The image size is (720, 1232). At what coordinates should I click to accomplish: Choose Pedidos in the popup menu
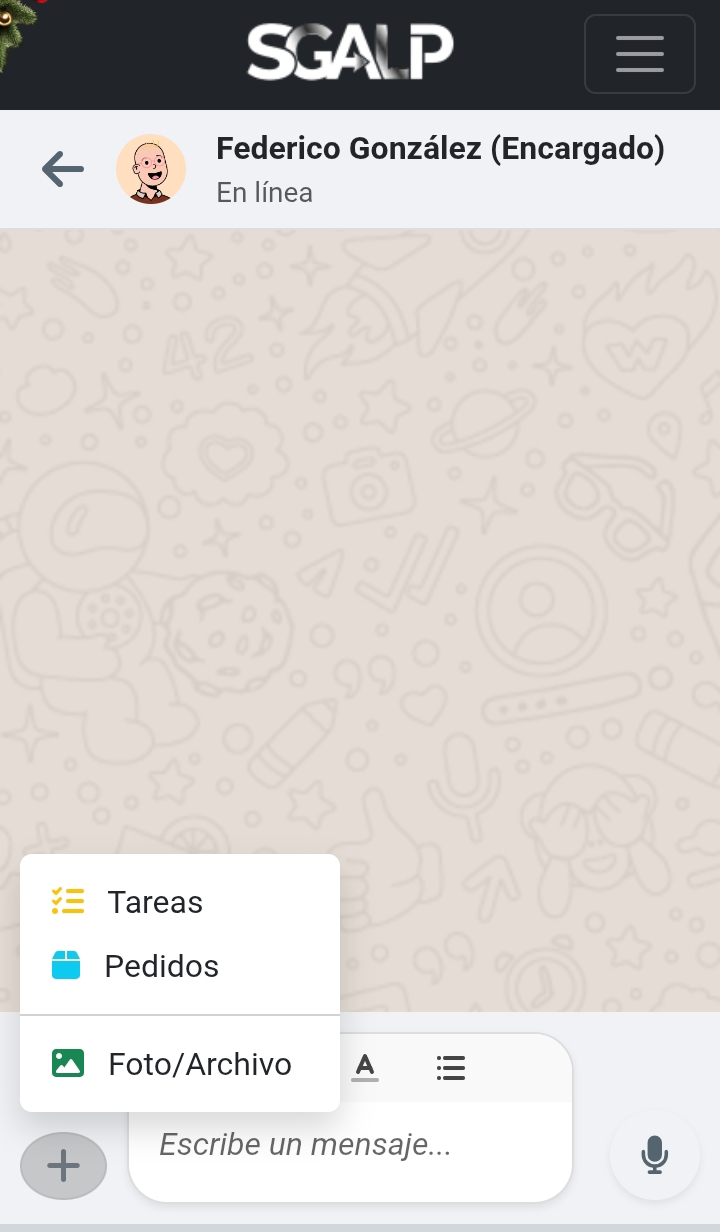[161, 966]
